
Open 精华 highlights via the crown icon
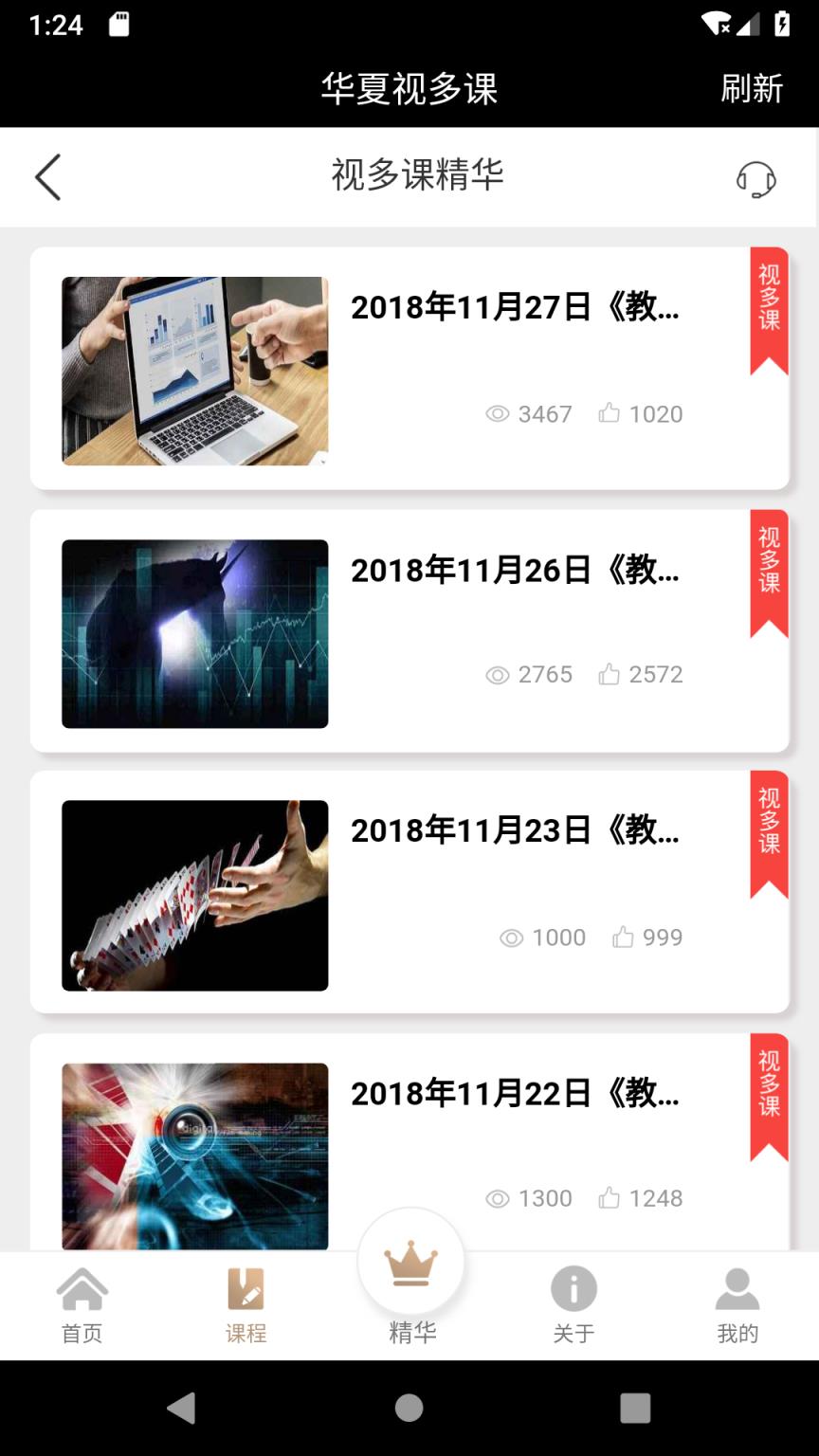coord(409,1261)
